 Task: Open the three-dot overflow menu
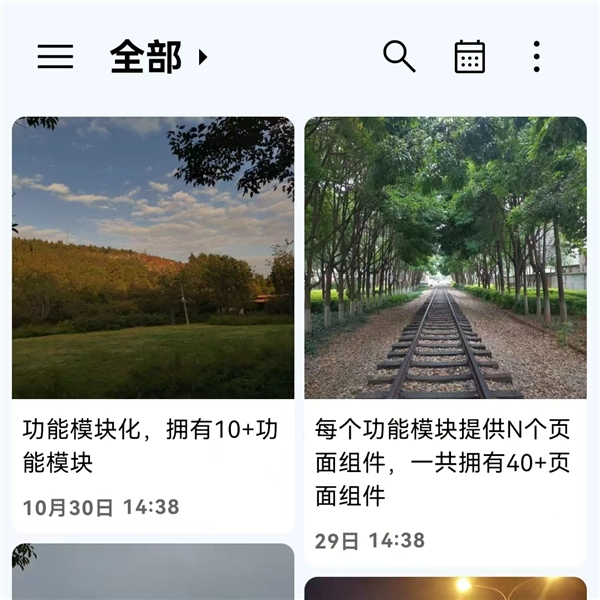(x=537, y=57)
